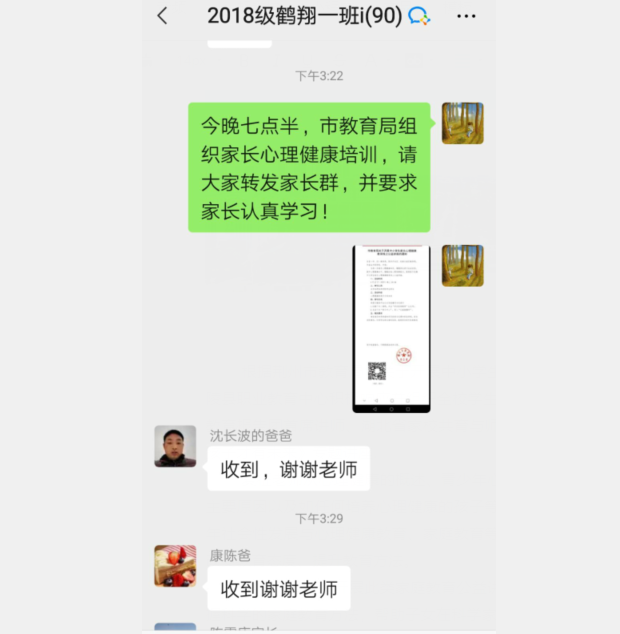View 康陈爸's profile avatar
The height and width of the screenshot is (634, 620).
(175, 565)
